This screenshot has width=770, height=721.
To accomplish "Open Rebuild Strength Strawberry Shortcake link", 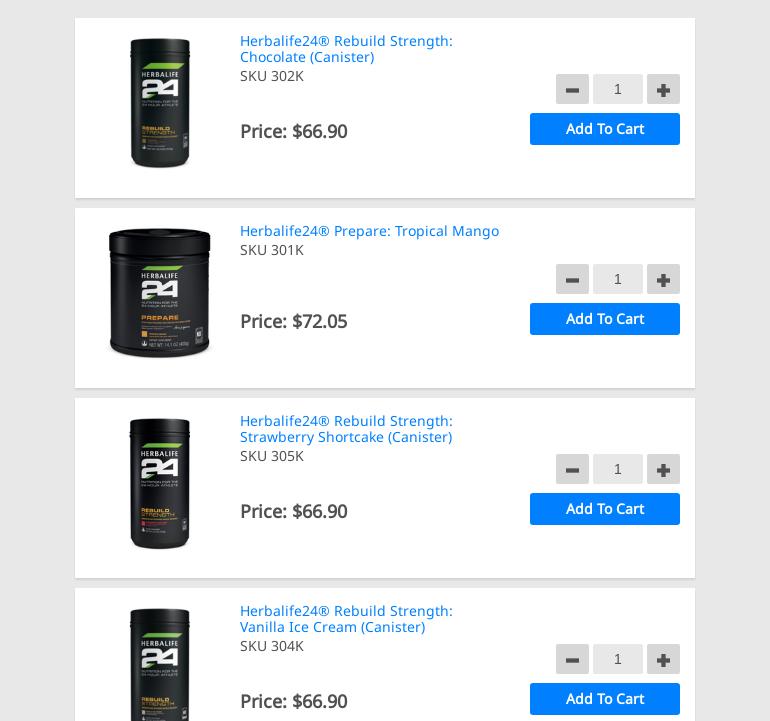I will (x=346, y=429).
